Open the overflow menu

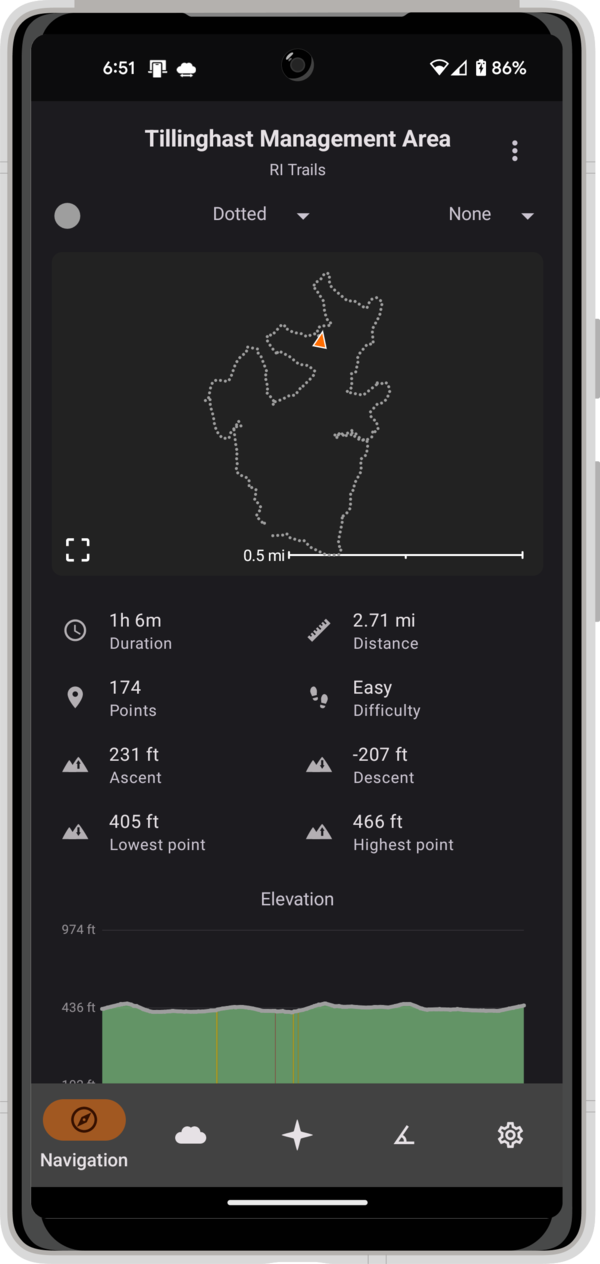[514, 151]
